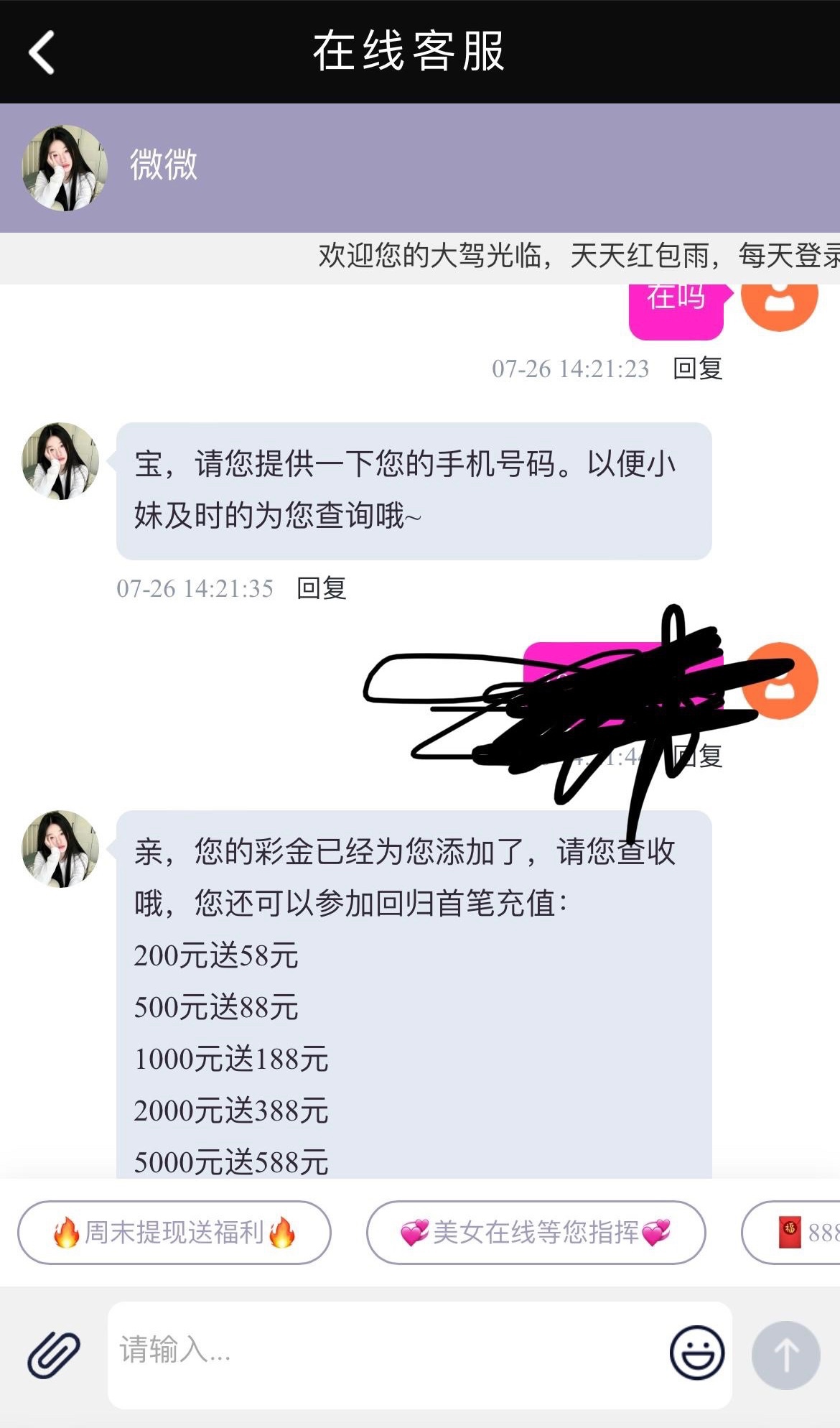Choose the 美女在线等您指挥 quick reply chip
The width and height of the screenshot is (840, 1428).
coord(536,1233)
